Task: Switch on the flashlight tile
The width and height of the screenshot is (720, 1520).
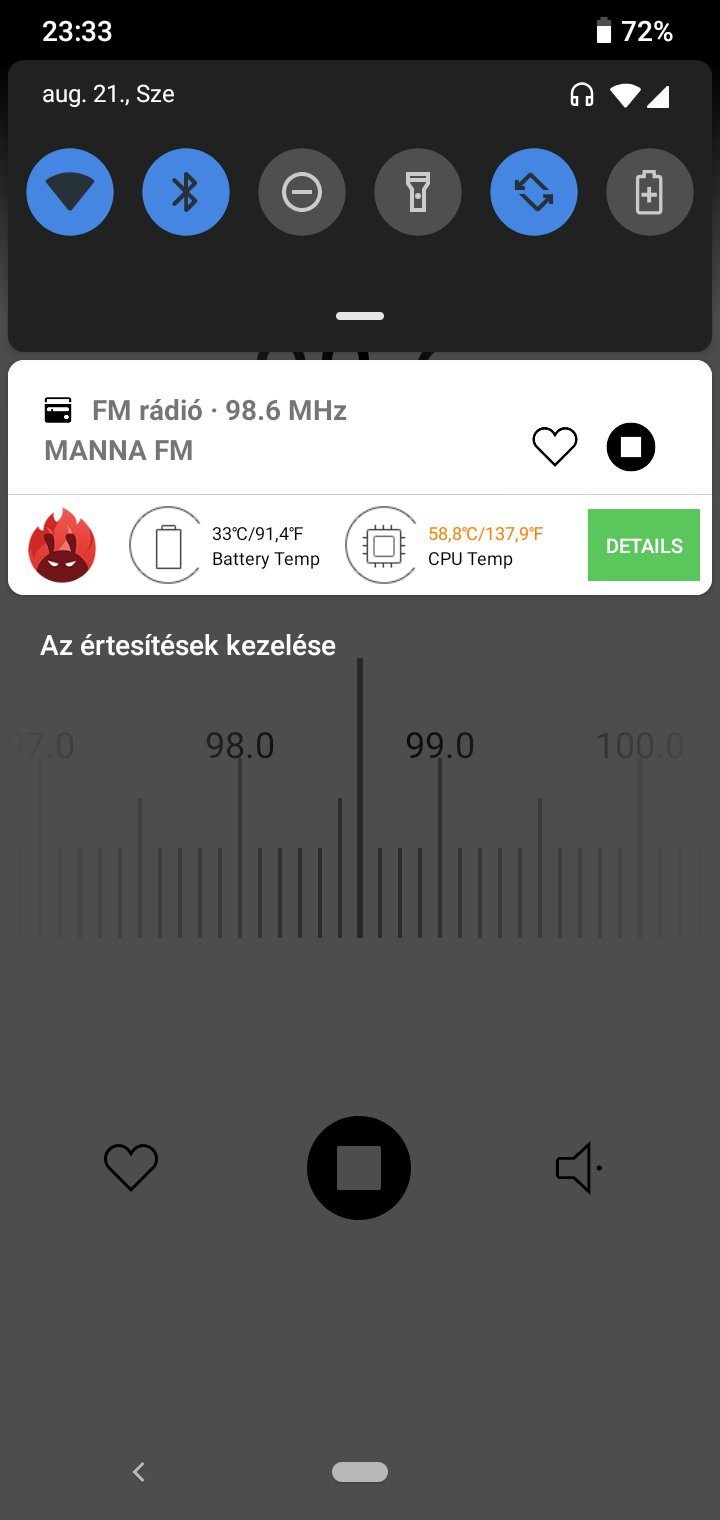Action: [x=418, y=192]
